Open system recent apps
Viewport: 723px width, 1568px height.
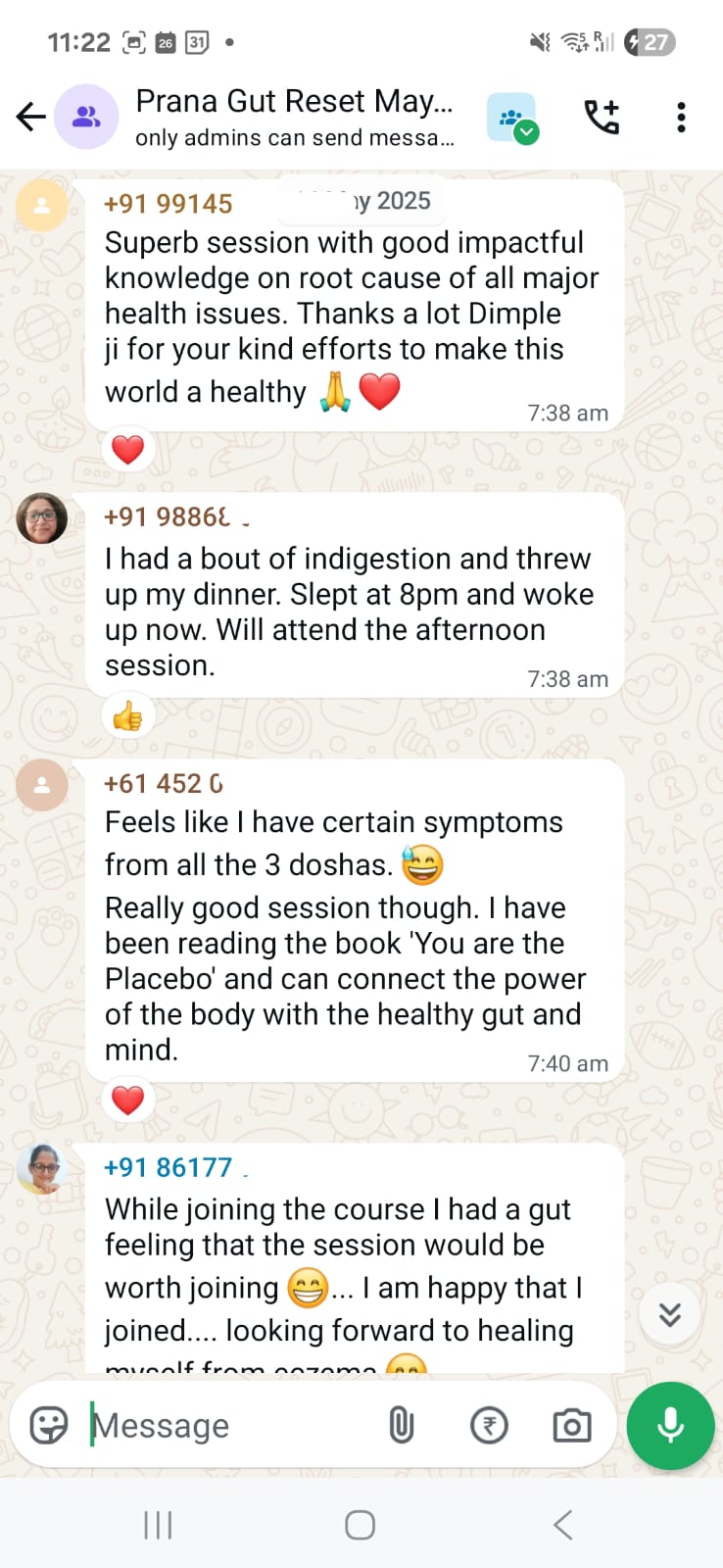point(158,1525)
